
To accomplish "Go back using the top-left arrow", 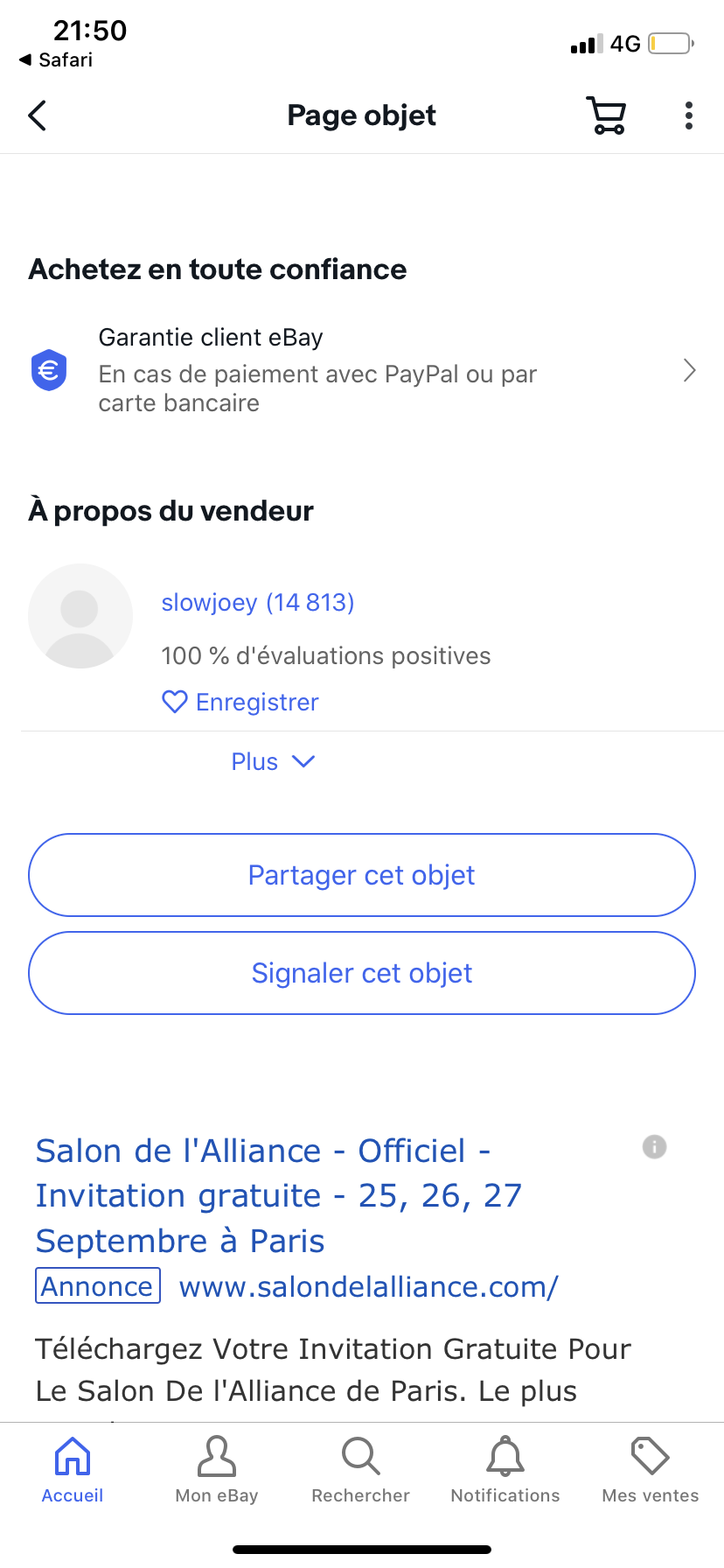I will (x=38, y=115).
